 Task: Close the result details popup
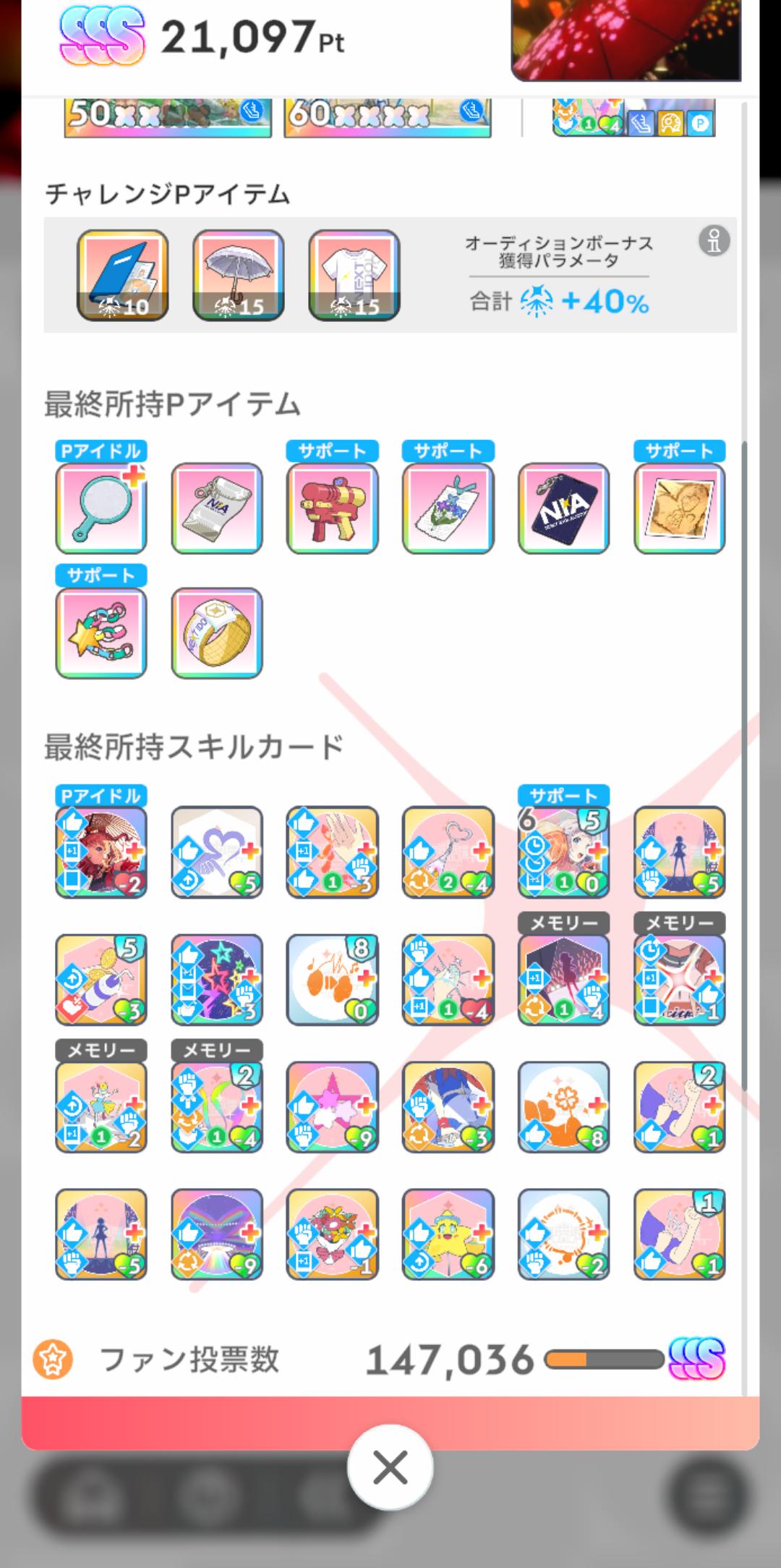pyautogui.click(x=390, y=1467)
